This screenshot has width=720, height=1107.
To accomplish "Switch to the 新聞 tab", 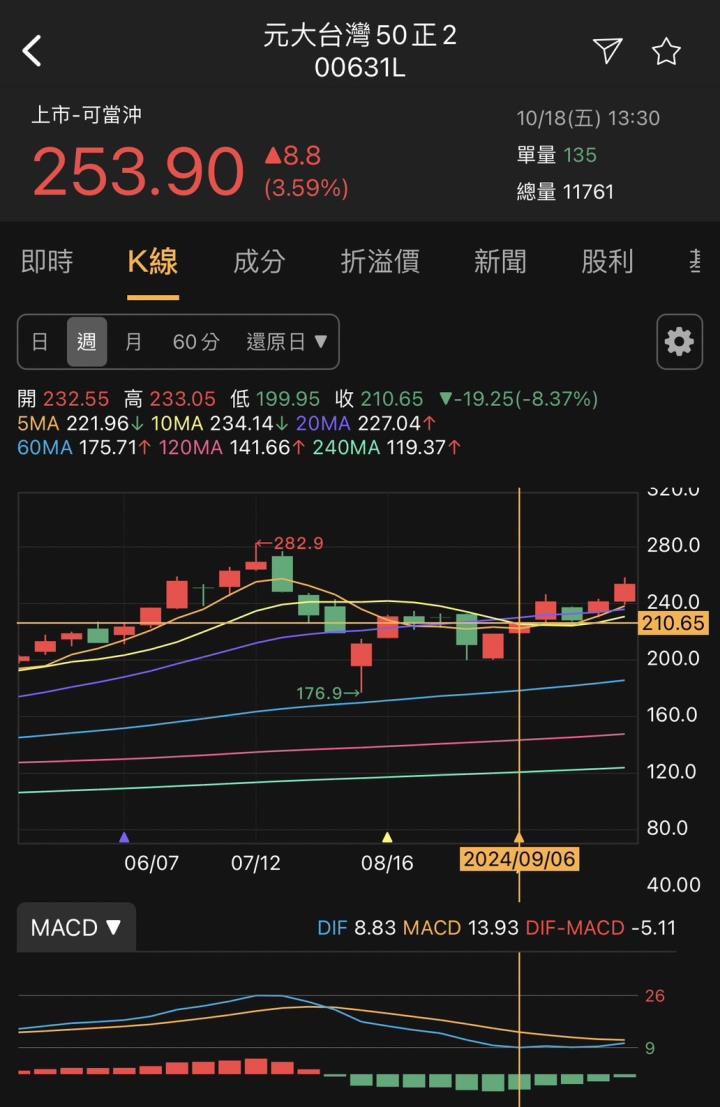I will pos(500,262).
